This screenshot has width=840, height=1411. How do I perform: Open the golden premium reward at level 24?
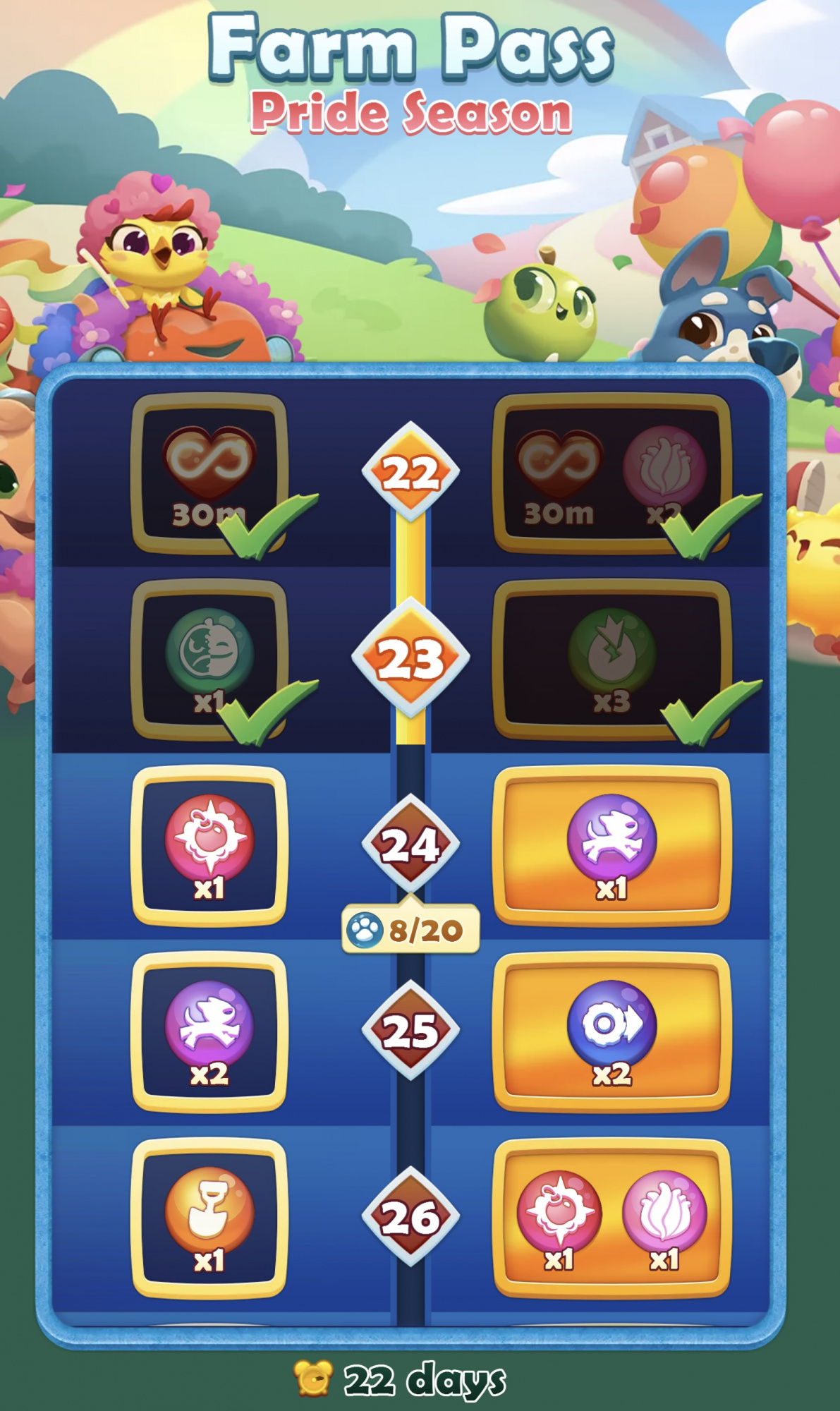[611, 845]
